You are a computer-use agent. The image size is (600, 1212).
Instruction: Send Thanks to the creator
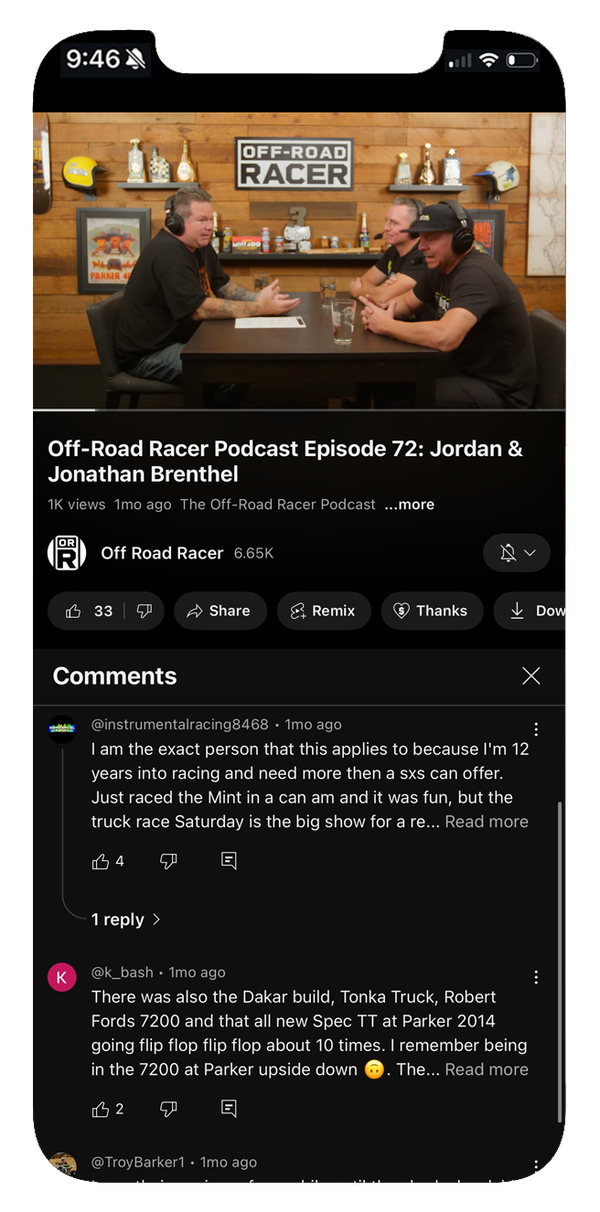point(430,611)
